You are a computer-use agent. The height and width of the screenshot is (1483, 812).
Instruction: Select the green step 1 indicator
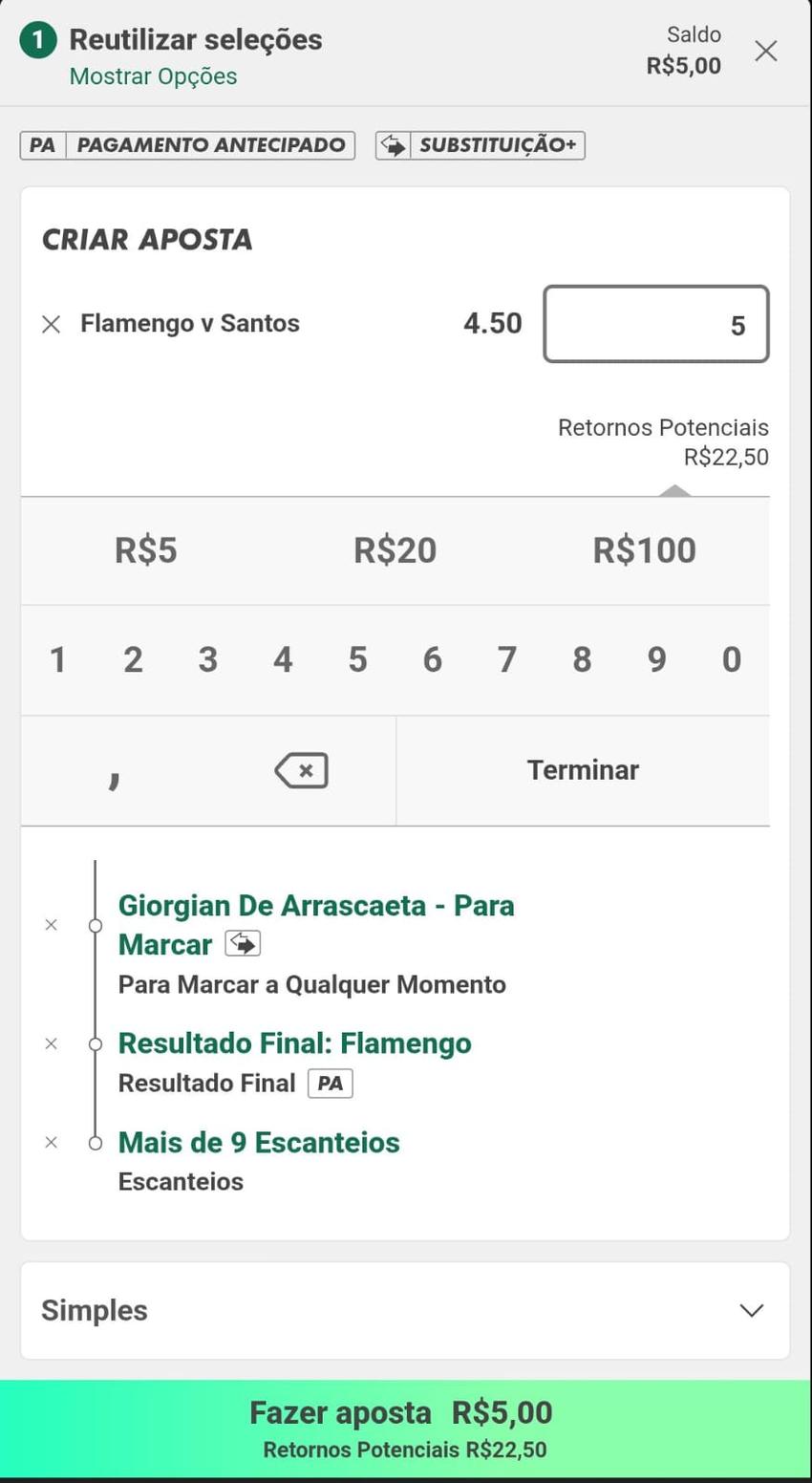37,42
